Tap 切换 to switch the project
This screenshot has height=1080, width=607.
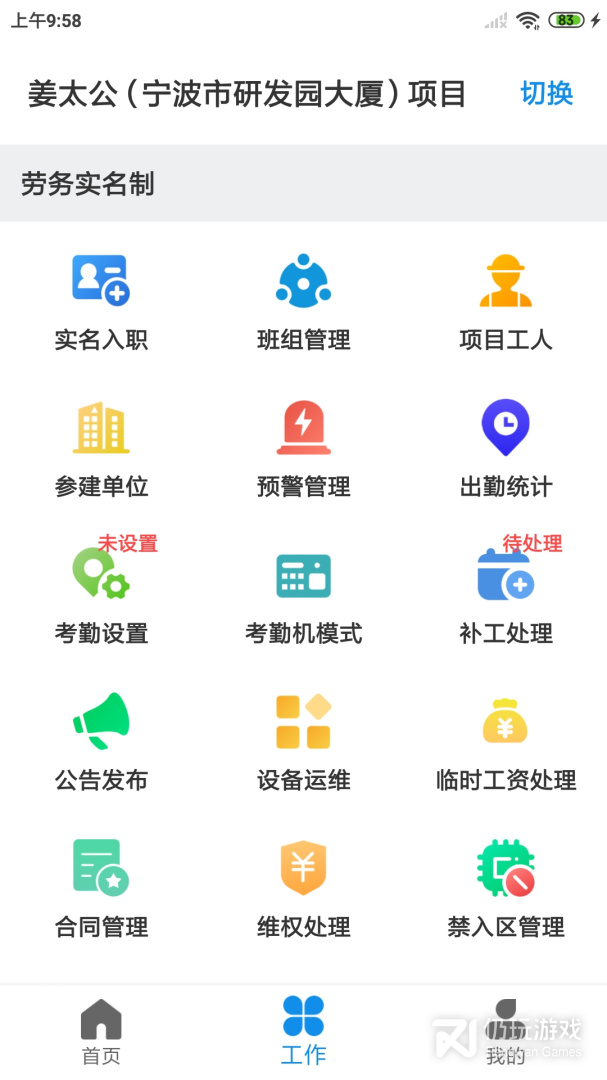click(546, 93)
